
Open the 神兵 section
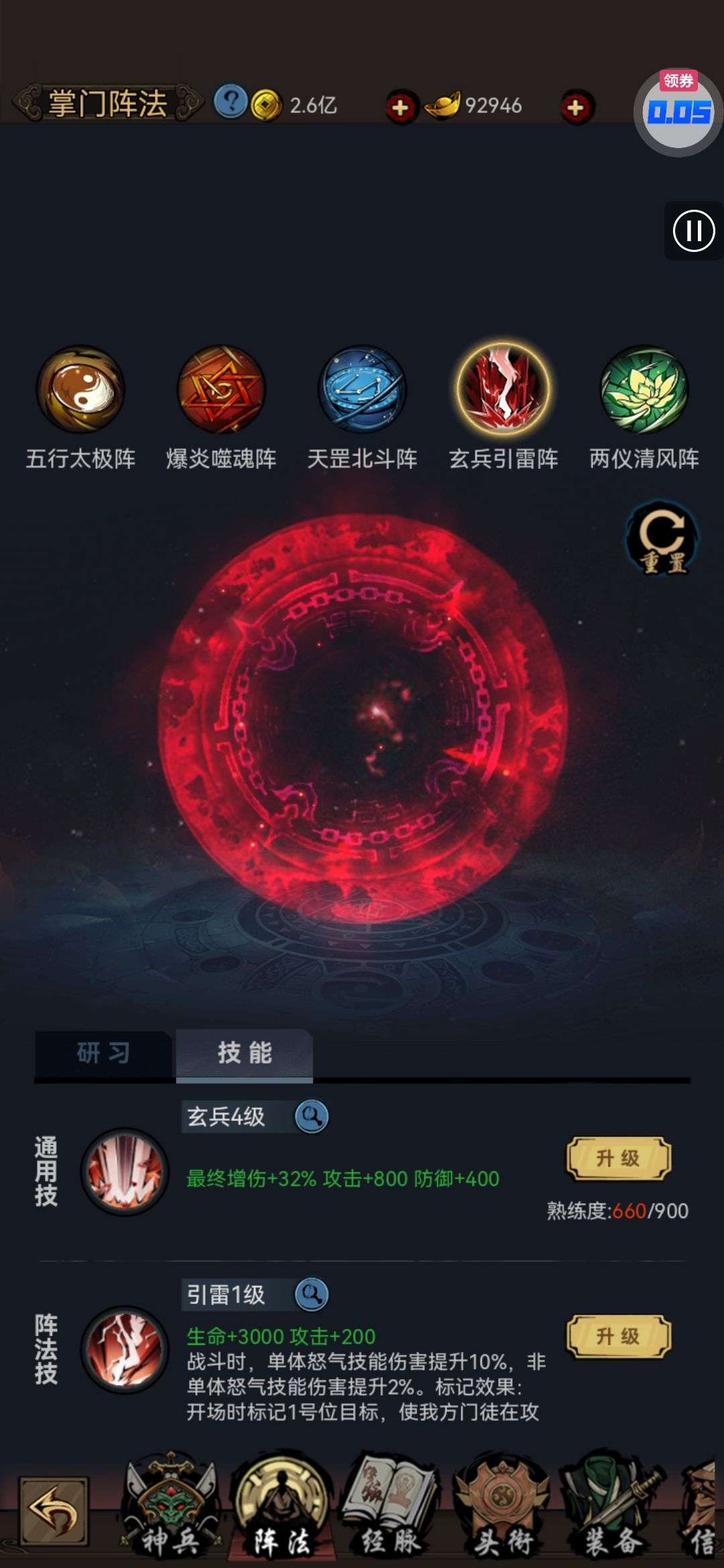click(x=170, y=1513)
